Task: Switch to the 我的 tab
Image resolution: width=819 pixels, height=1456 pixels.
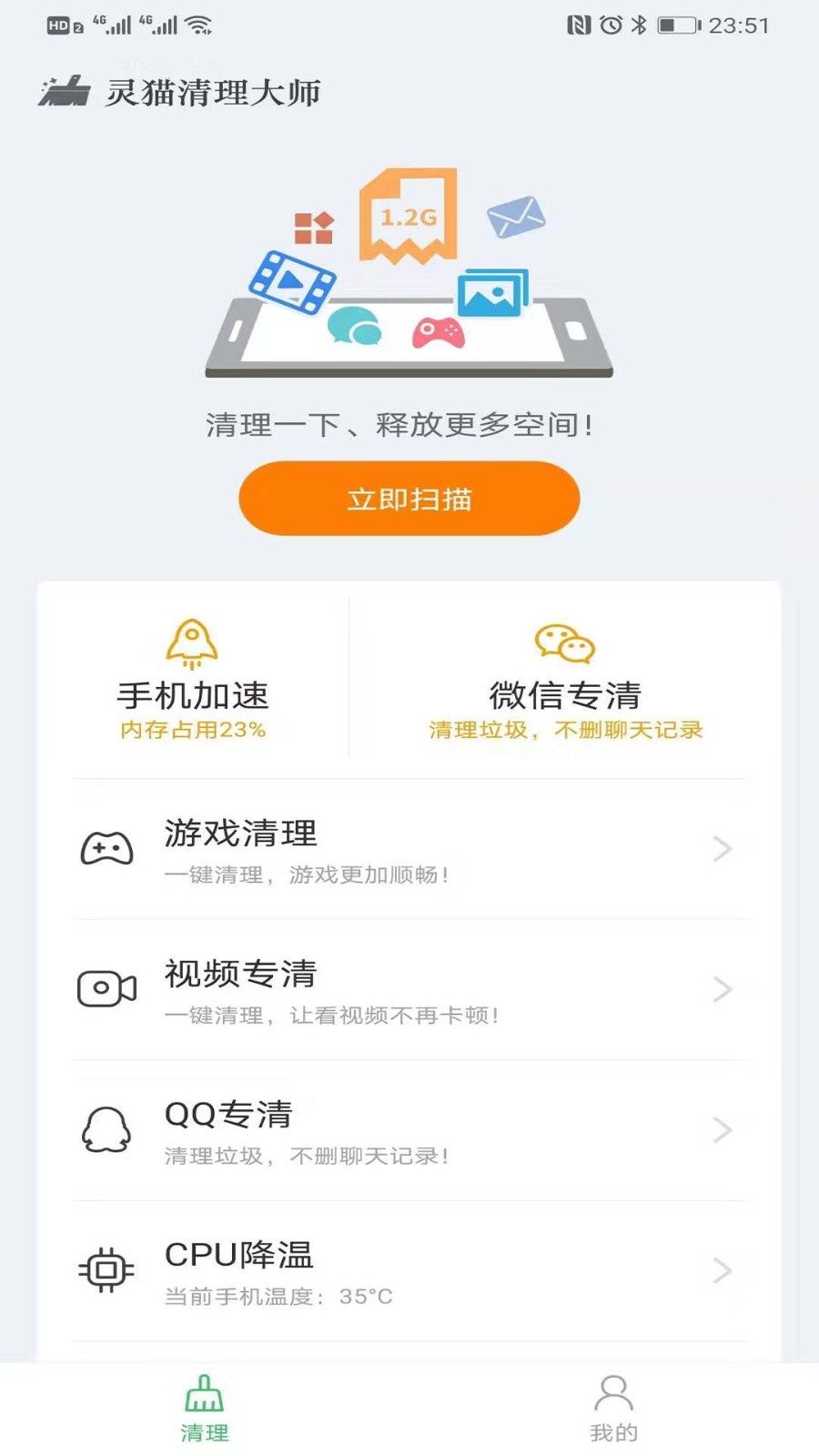Action: 614,1406
